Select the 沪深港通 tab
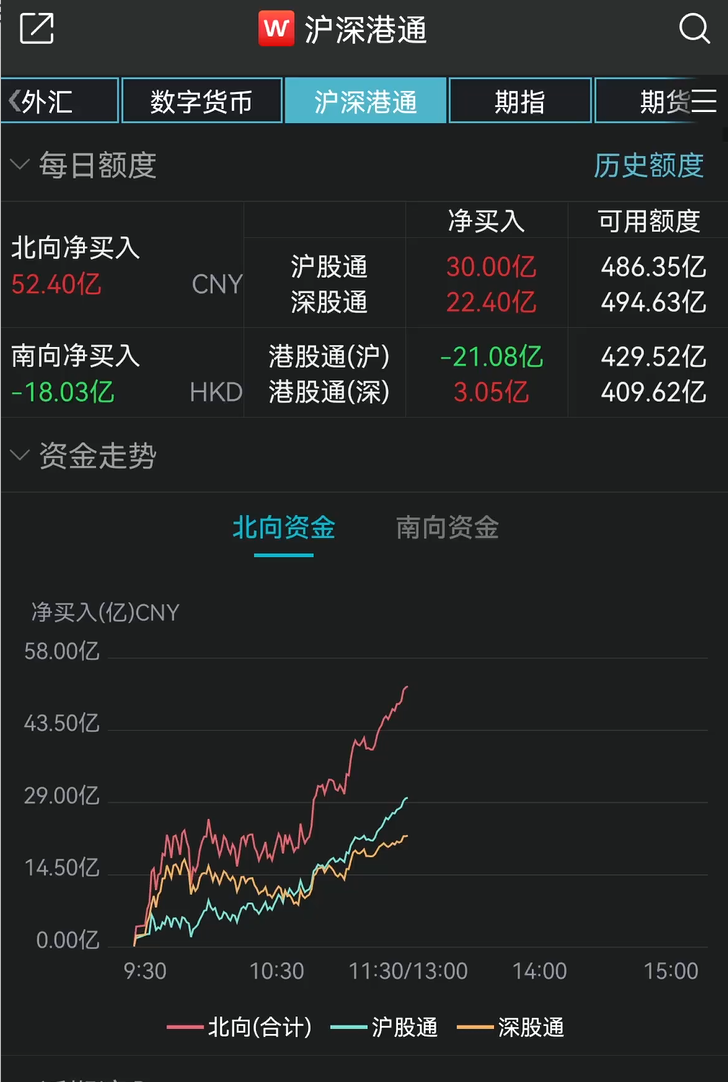The width and height of the screenshot is (728, 1082). click(365, 102)
